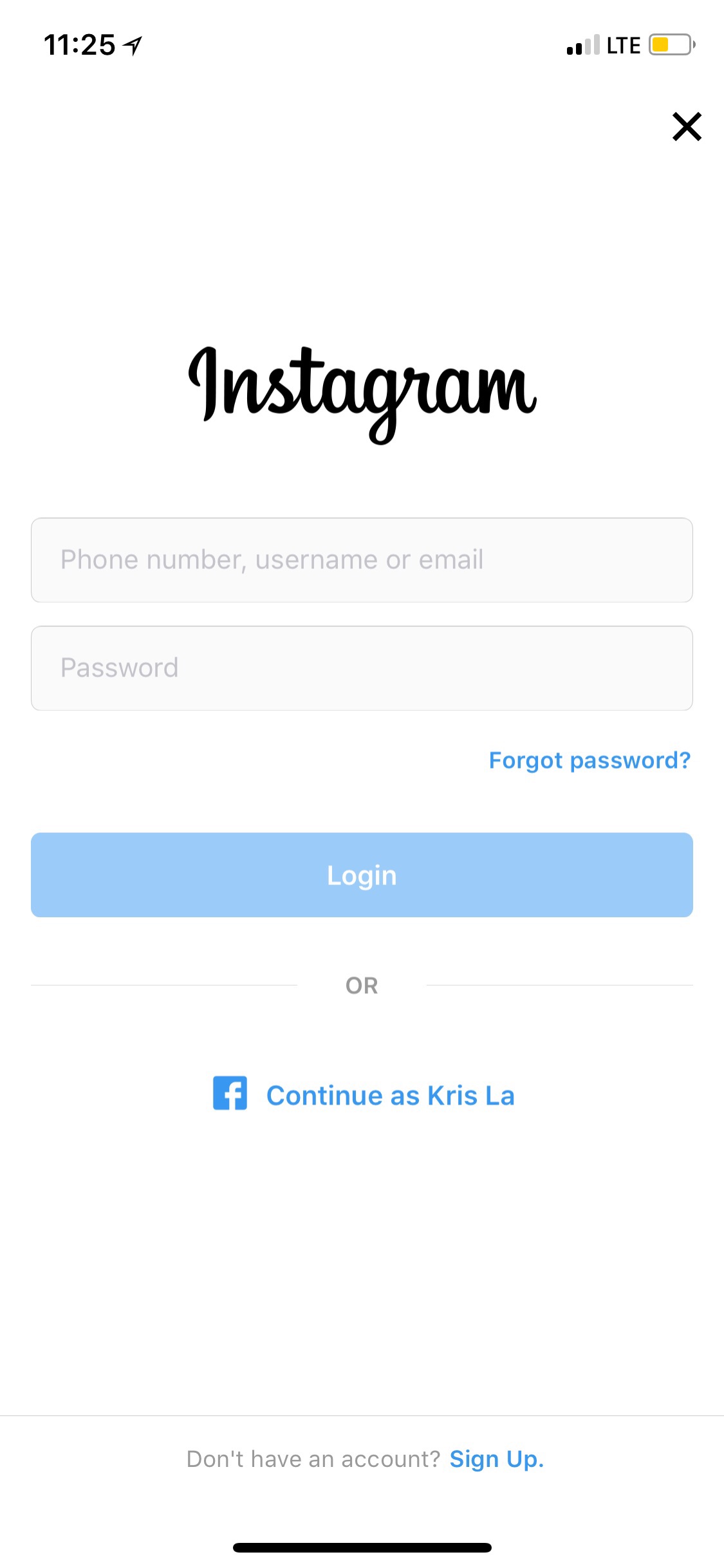
Task: Close the login screen with the X
Action: (x=687, y=126)
